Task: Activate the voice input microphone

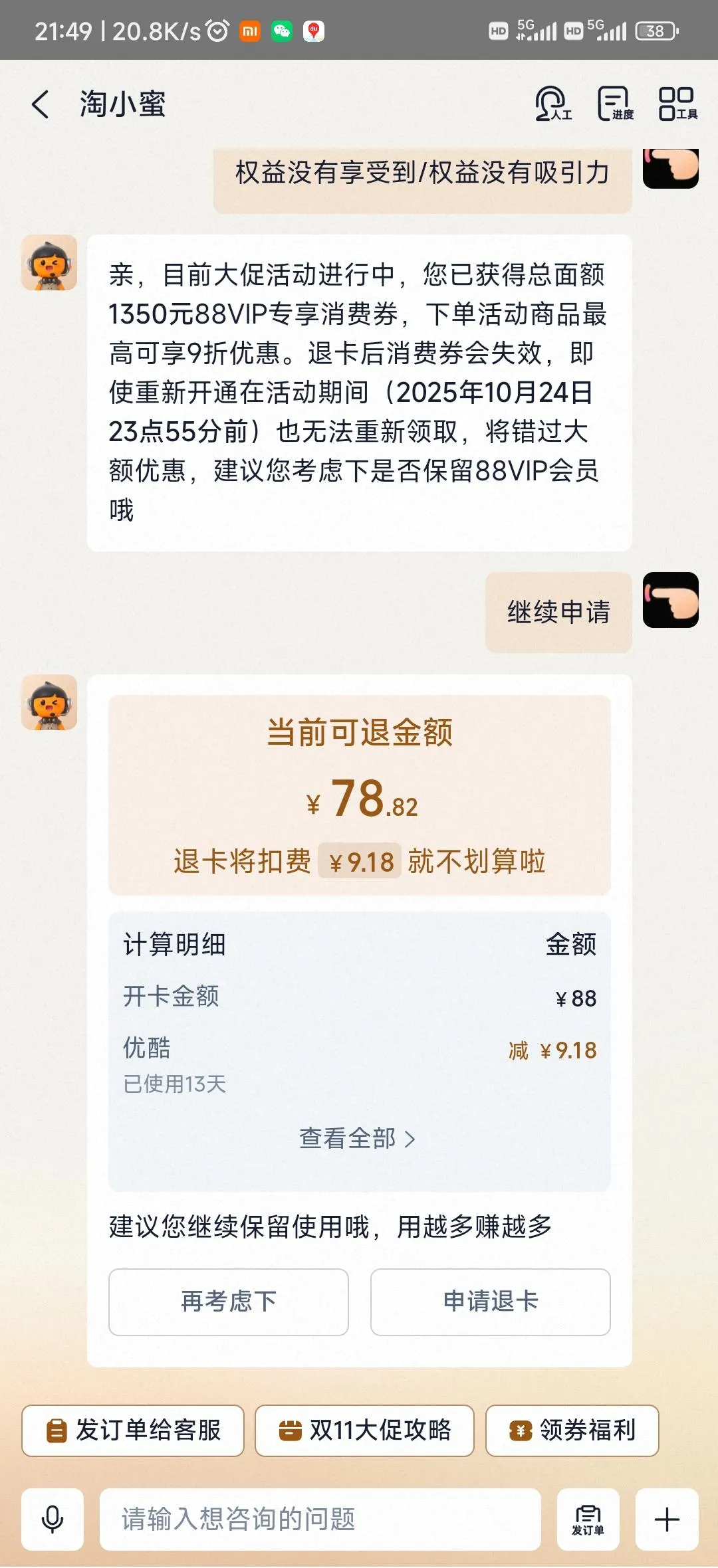Action: [x=53, y=1519]
